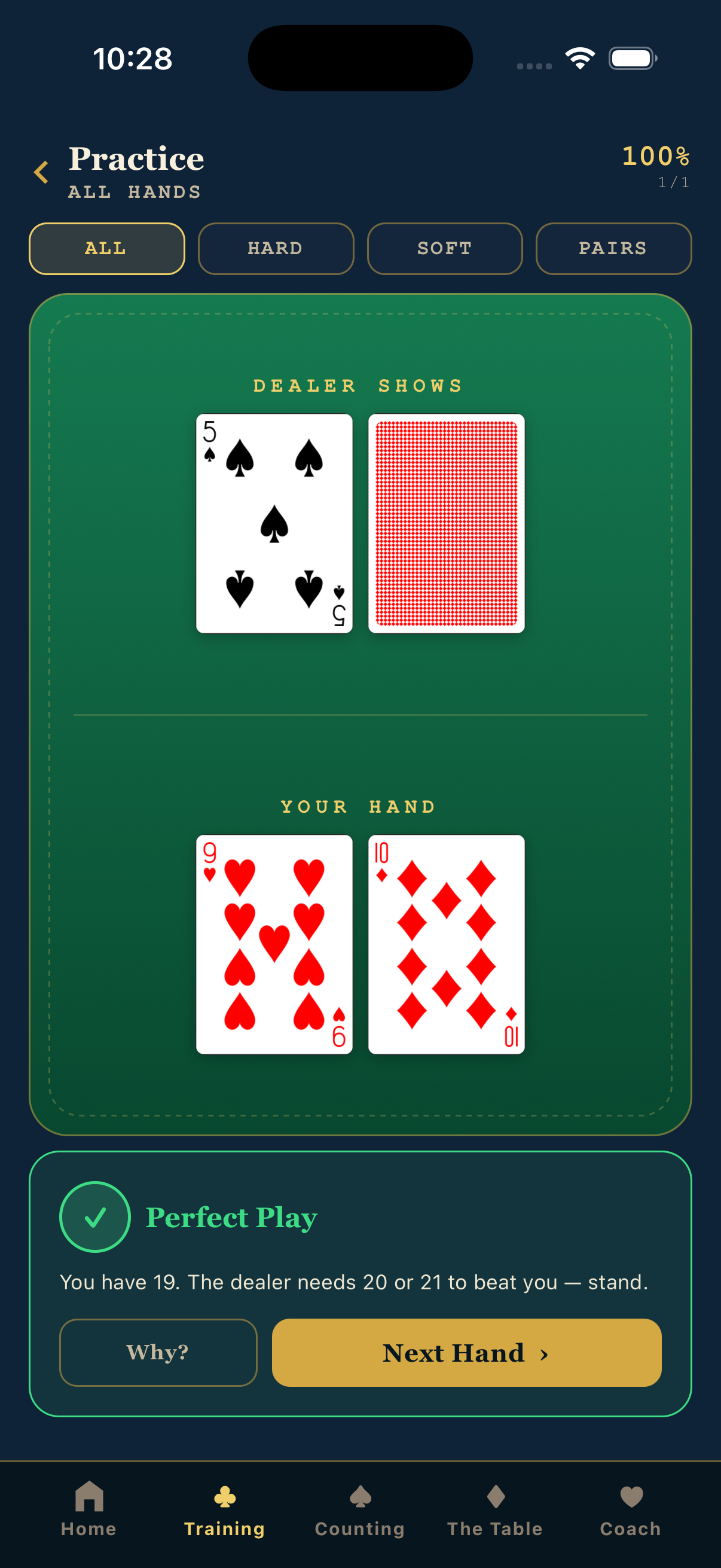Deal the Next Hand
Viewport: 721px width, 1568px height.
(467, 1352)
